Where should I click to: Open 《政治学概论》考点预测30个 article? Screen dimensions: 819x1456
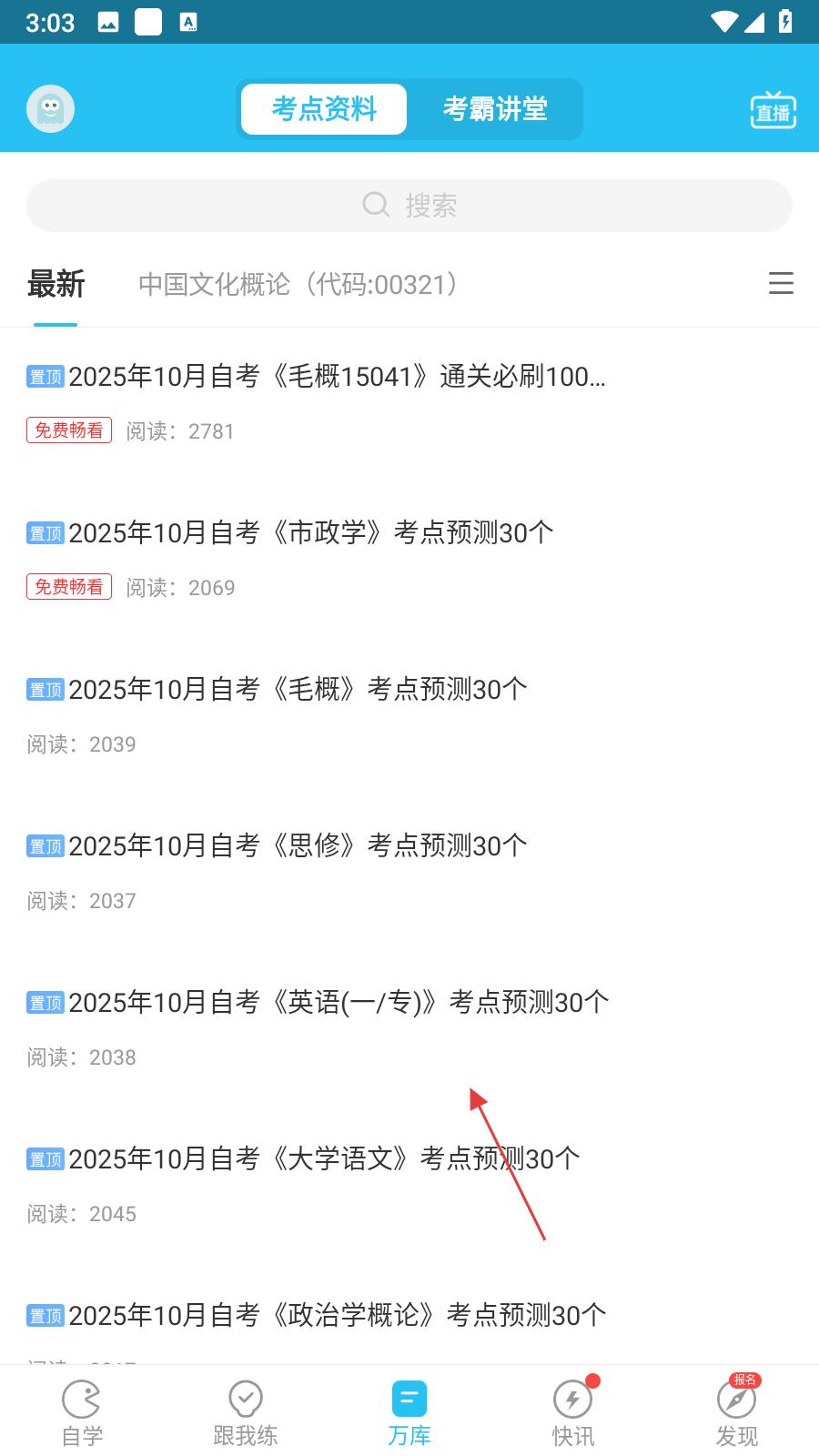[x=337, y=1316]
